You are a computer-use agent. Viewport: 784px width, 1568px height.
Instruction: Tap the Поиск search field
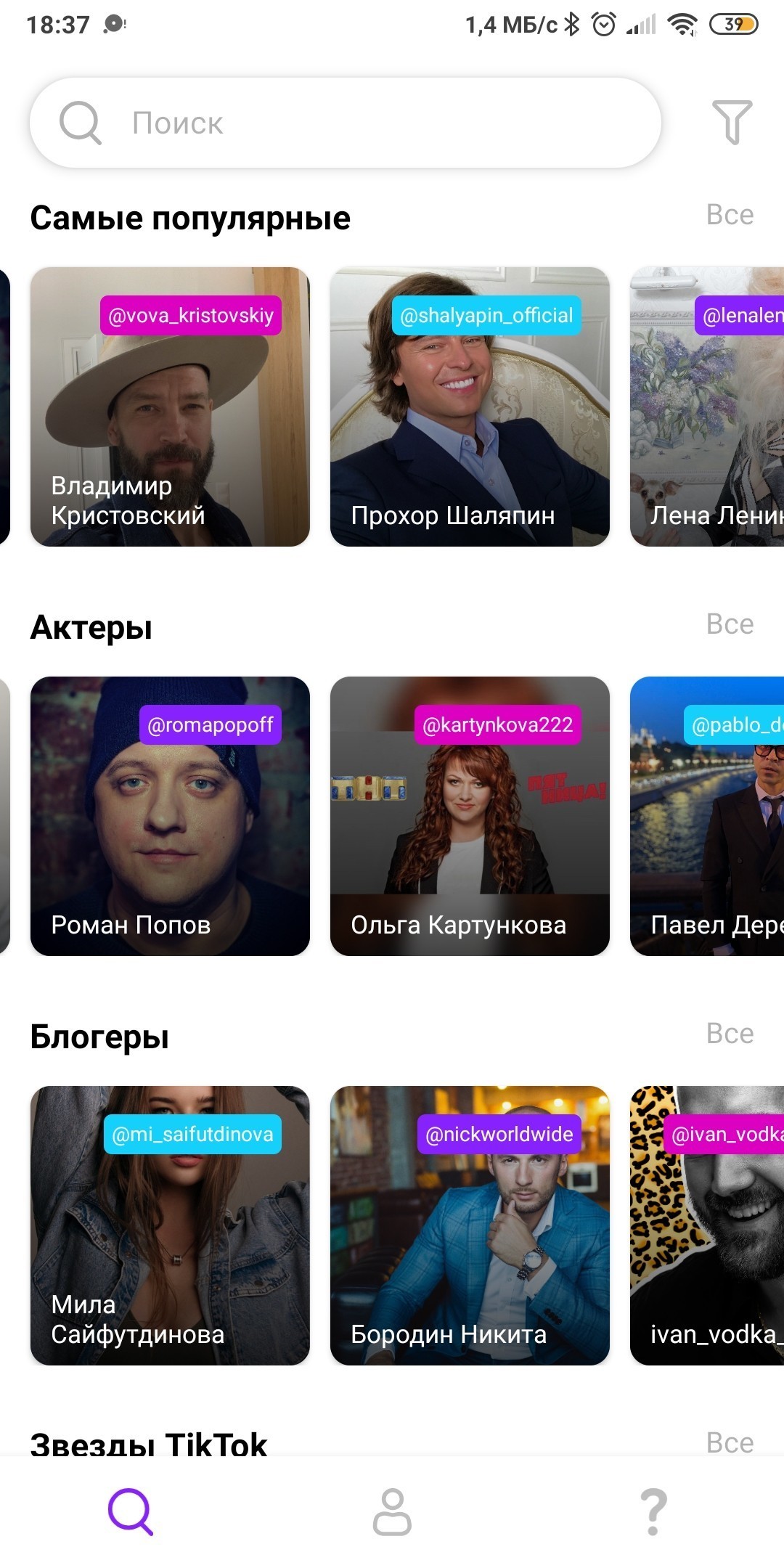click(345, 123)
